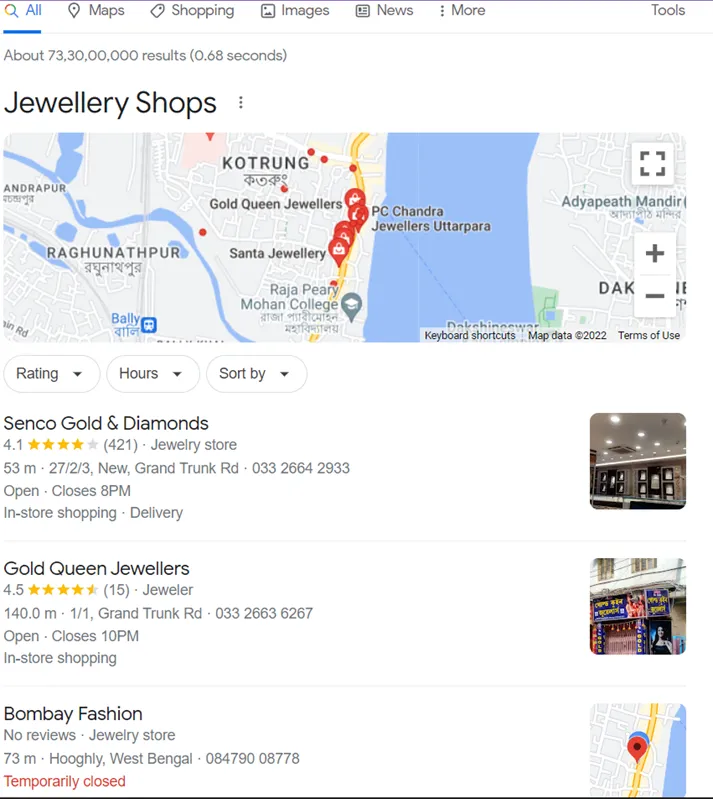Screen dimensions: 713x799
Task: View Senco Gold & Diamonds store photo
Action: (637, 461)
